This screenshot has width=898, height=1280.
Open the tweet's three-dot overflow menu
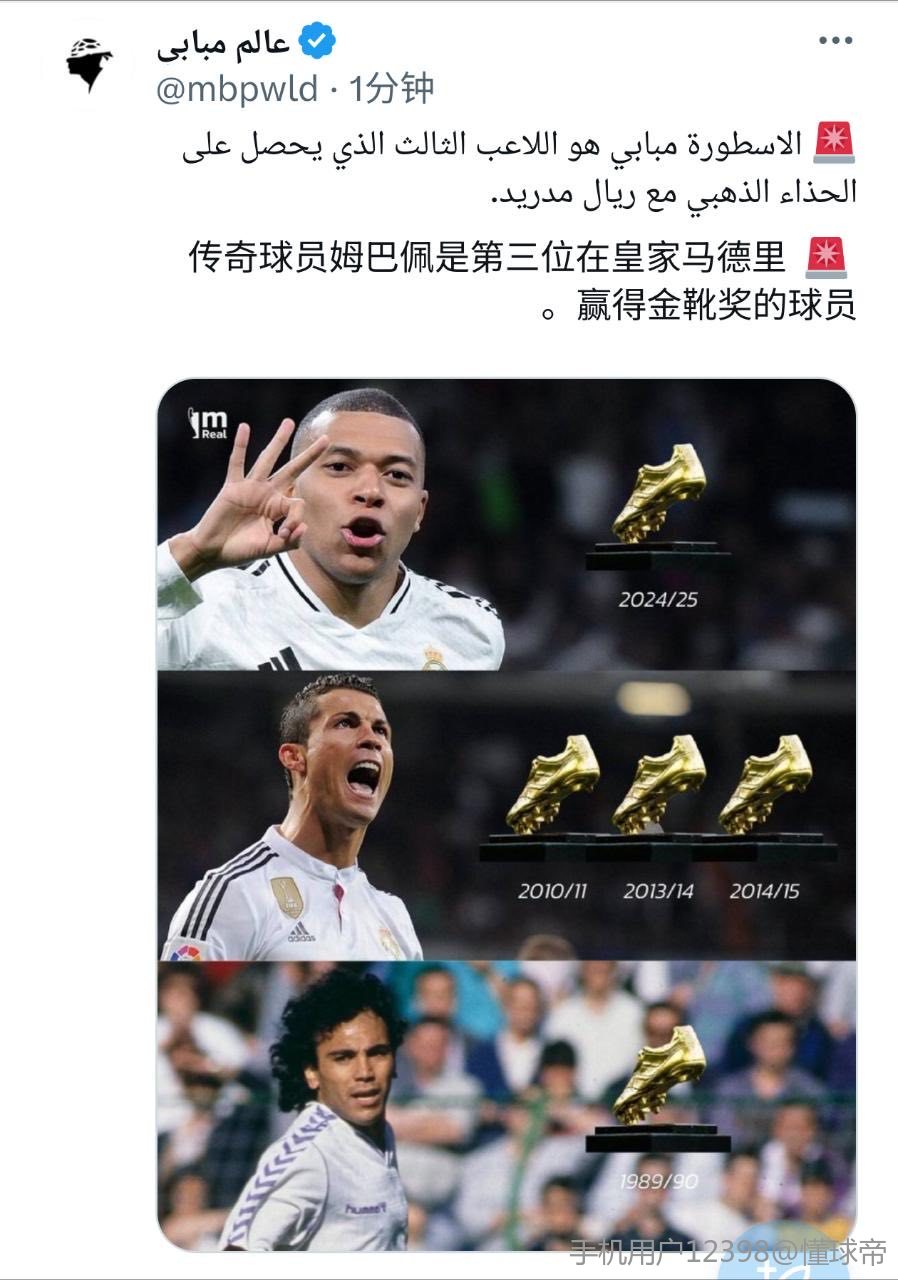tap(835, 41)
